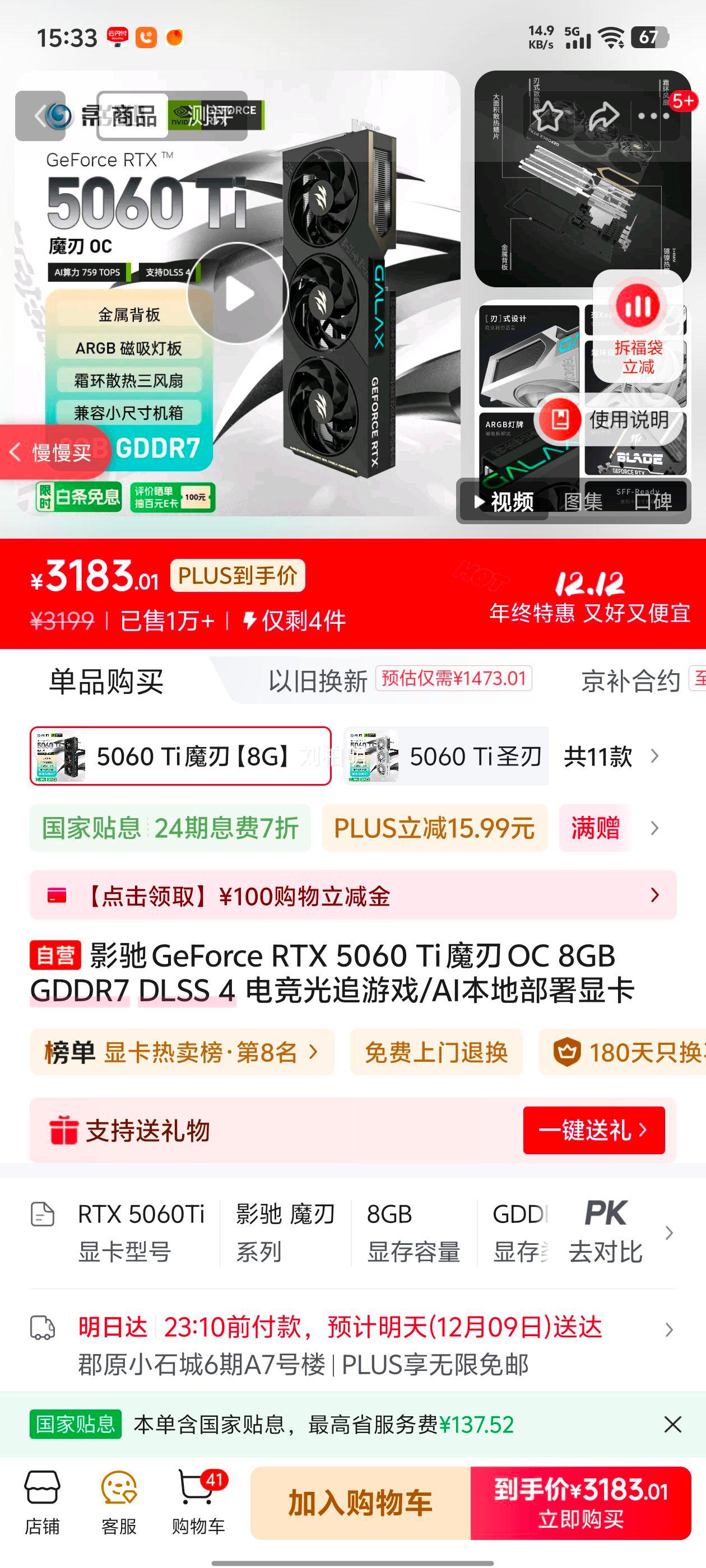The image size is (706, 1568).
Task: Favorite this product with the star icon
Action: 550,116
